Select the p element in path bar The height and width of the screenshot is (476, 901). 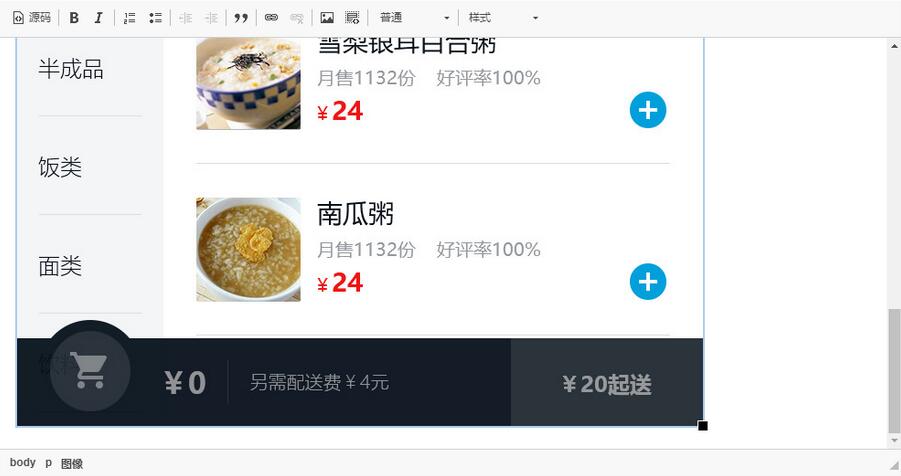[x=48, y=463]
